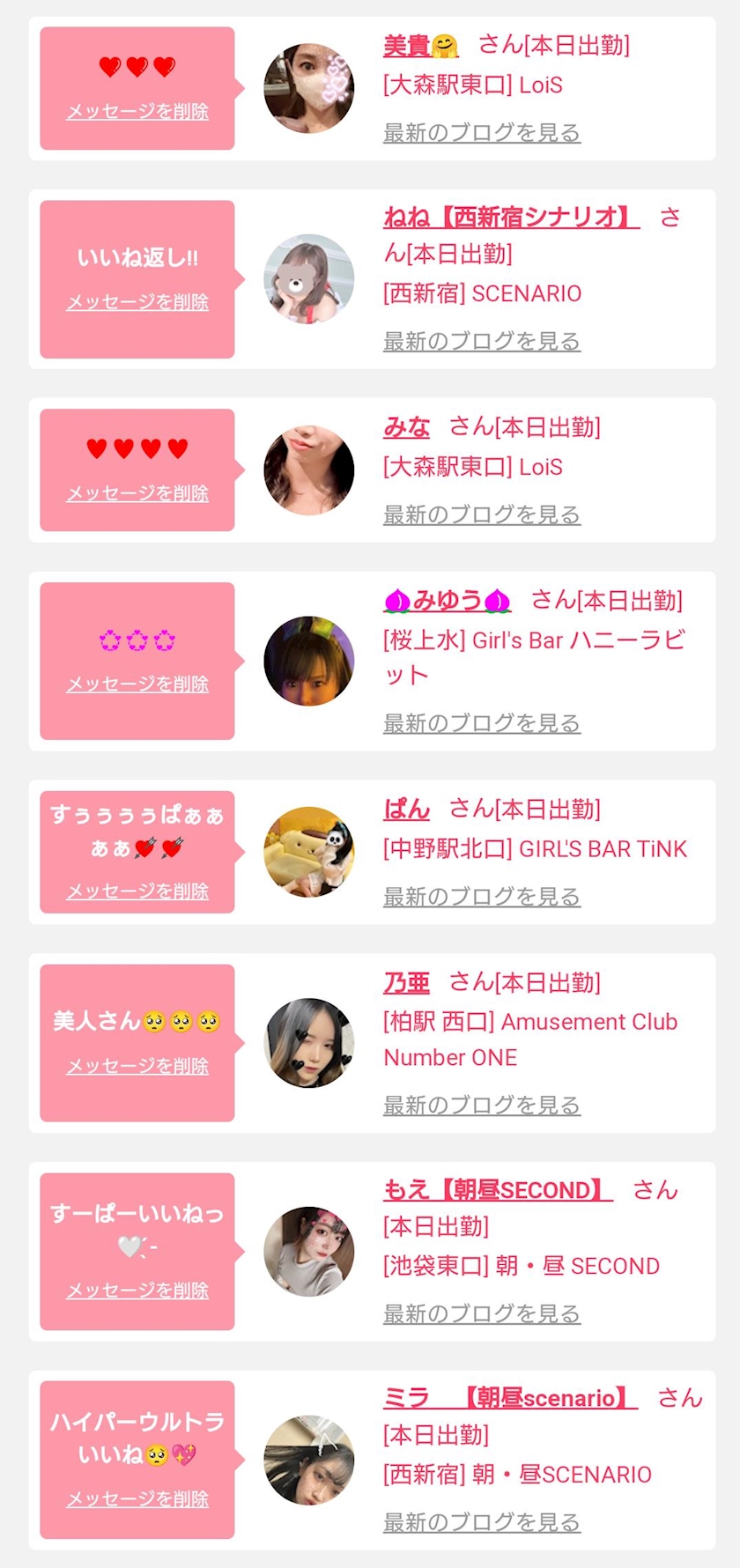Open ぱん's profile link

(407, 809)
